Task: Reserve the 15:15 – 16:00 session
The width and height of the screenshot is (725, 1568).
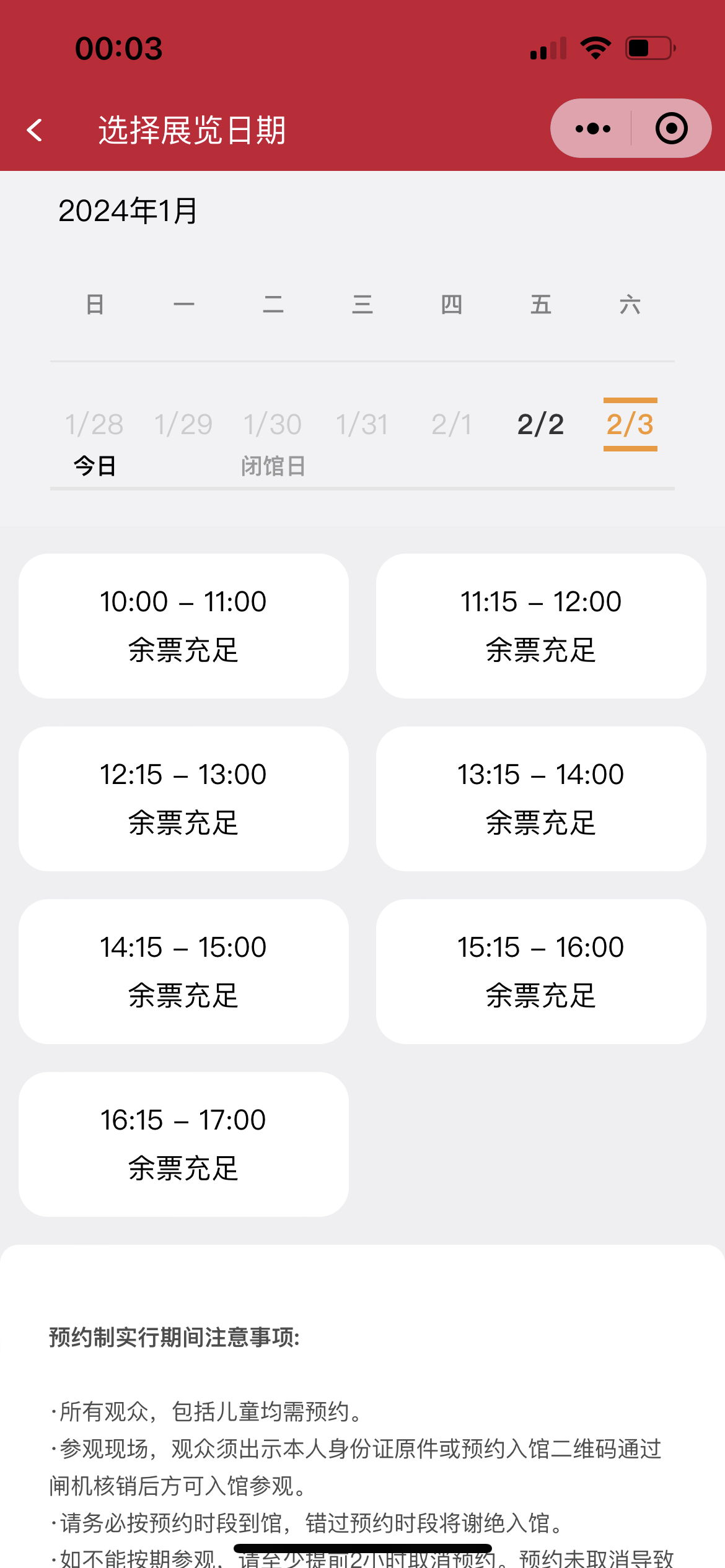Action: pyautogui.click(x=540, y=971)
